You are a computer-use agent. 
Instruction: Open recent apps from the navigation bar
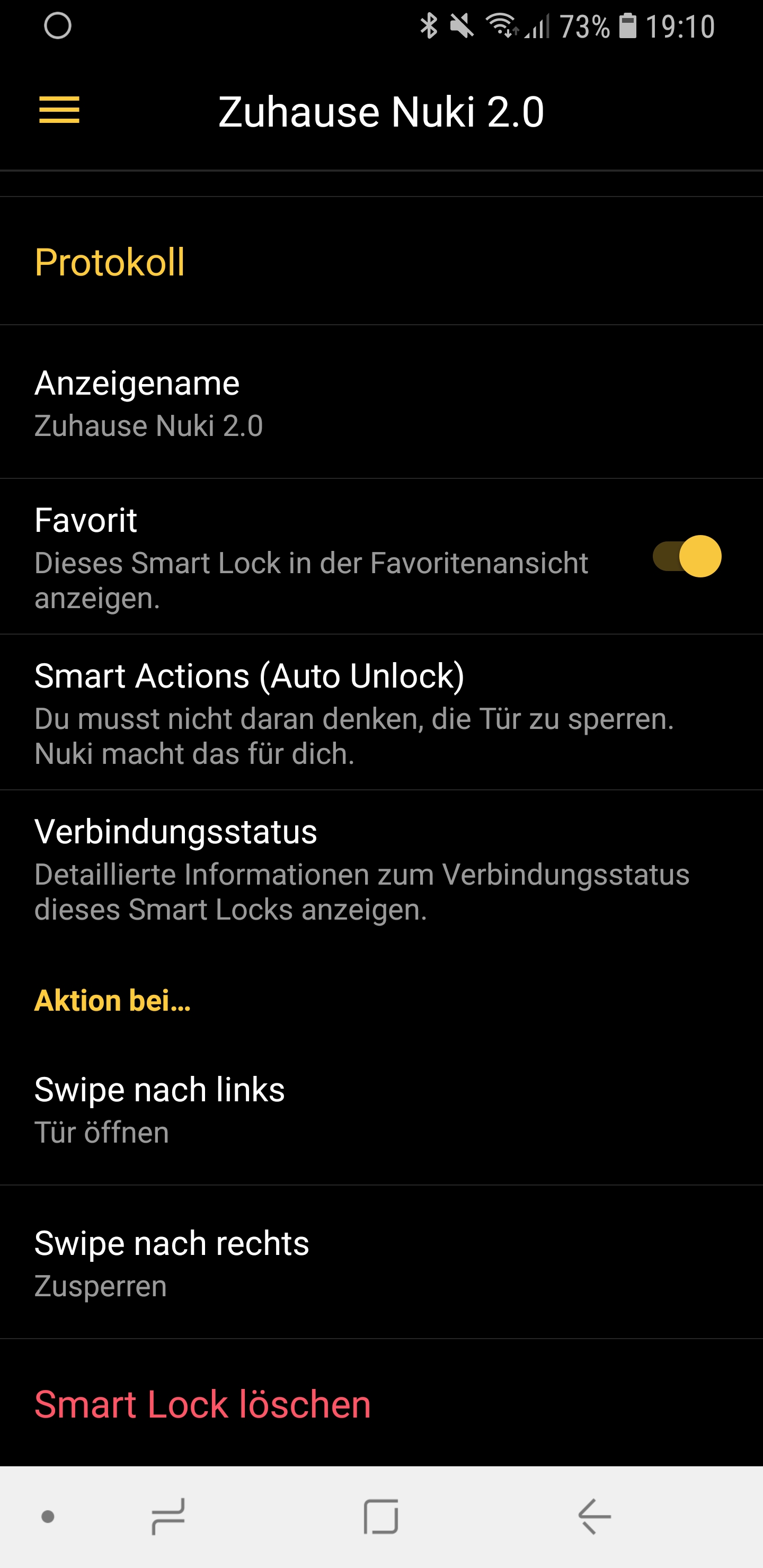[x=168, y=1516]
